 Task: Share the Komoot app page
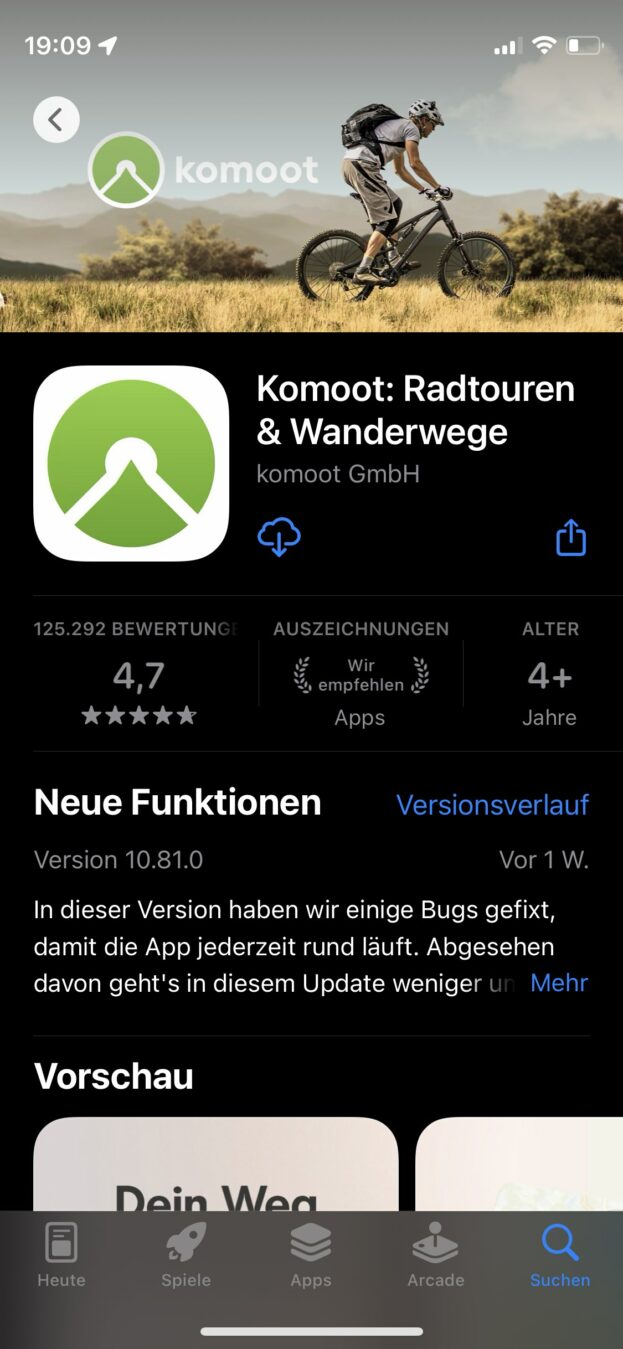570,537
